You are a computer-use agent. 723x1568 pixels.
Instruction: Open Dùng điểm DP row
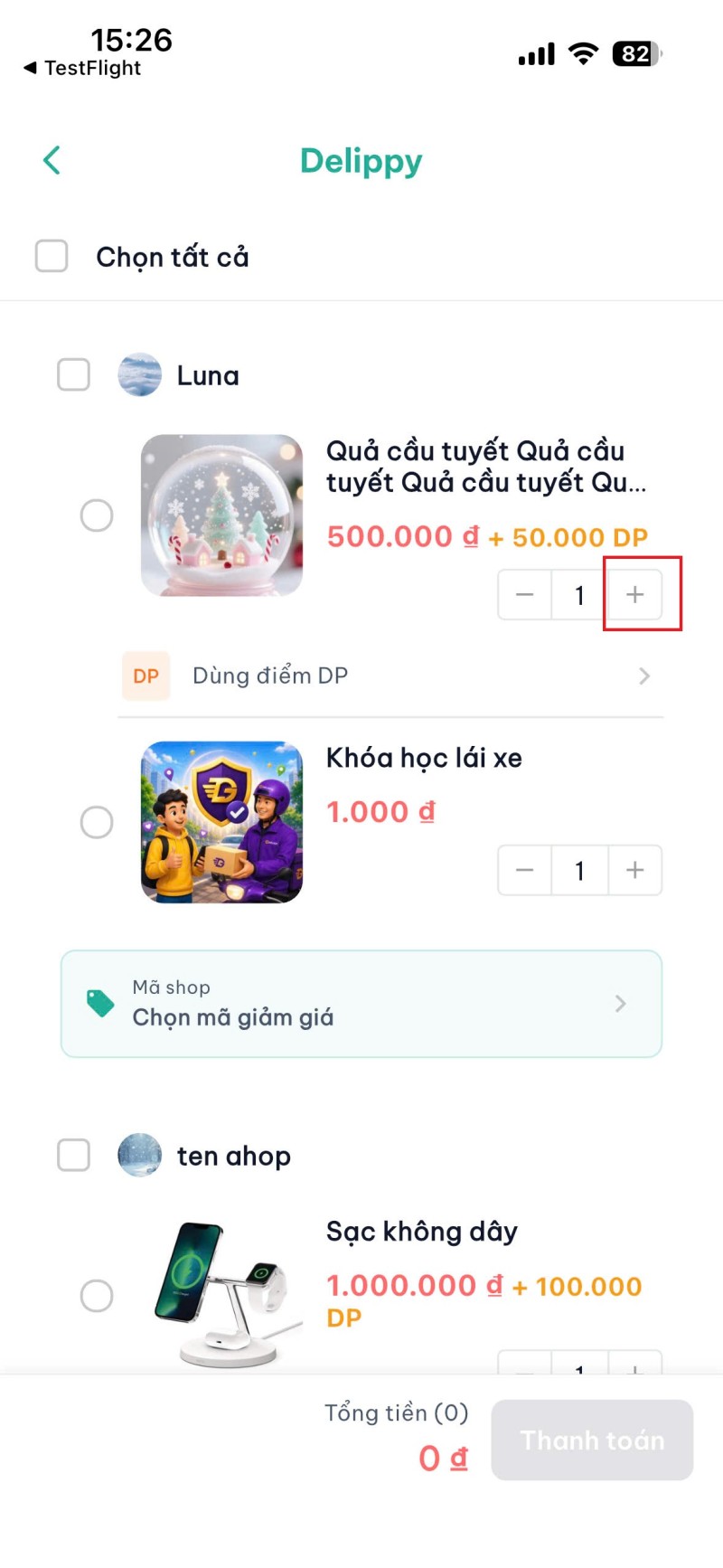pos(390,675)
